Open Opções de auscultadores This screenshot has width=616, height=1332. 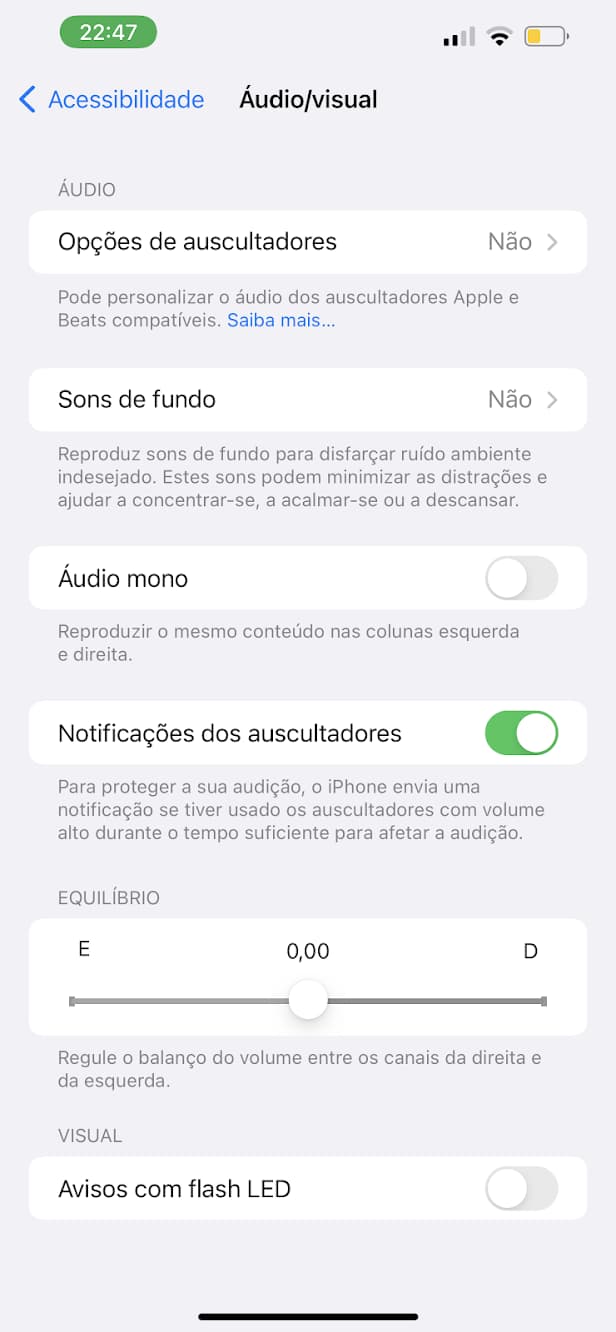point(307,242)
